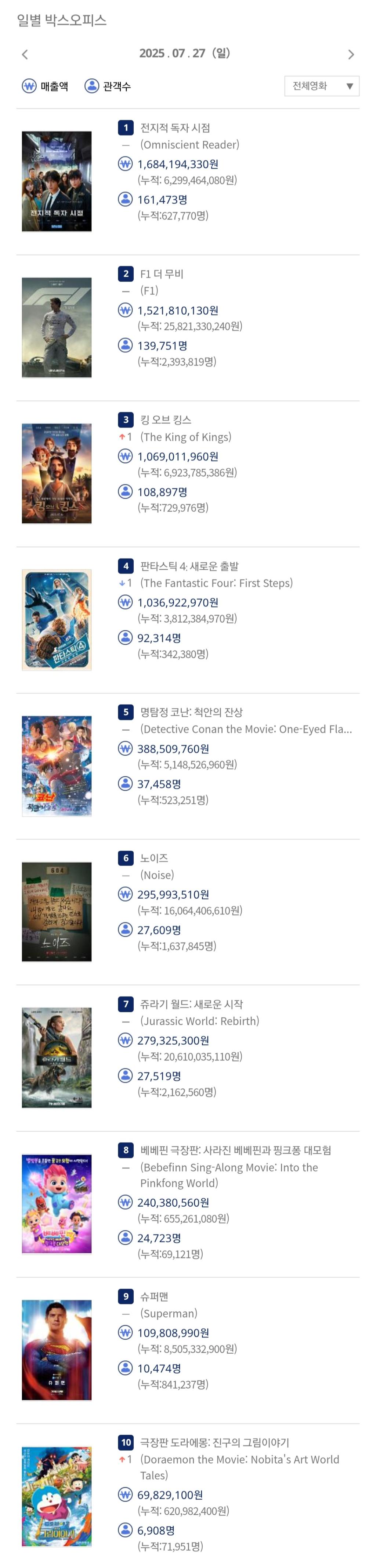Open 판타스틱 4: 새로운 출발 entry
376x1568 pixels.
point(189,566)
